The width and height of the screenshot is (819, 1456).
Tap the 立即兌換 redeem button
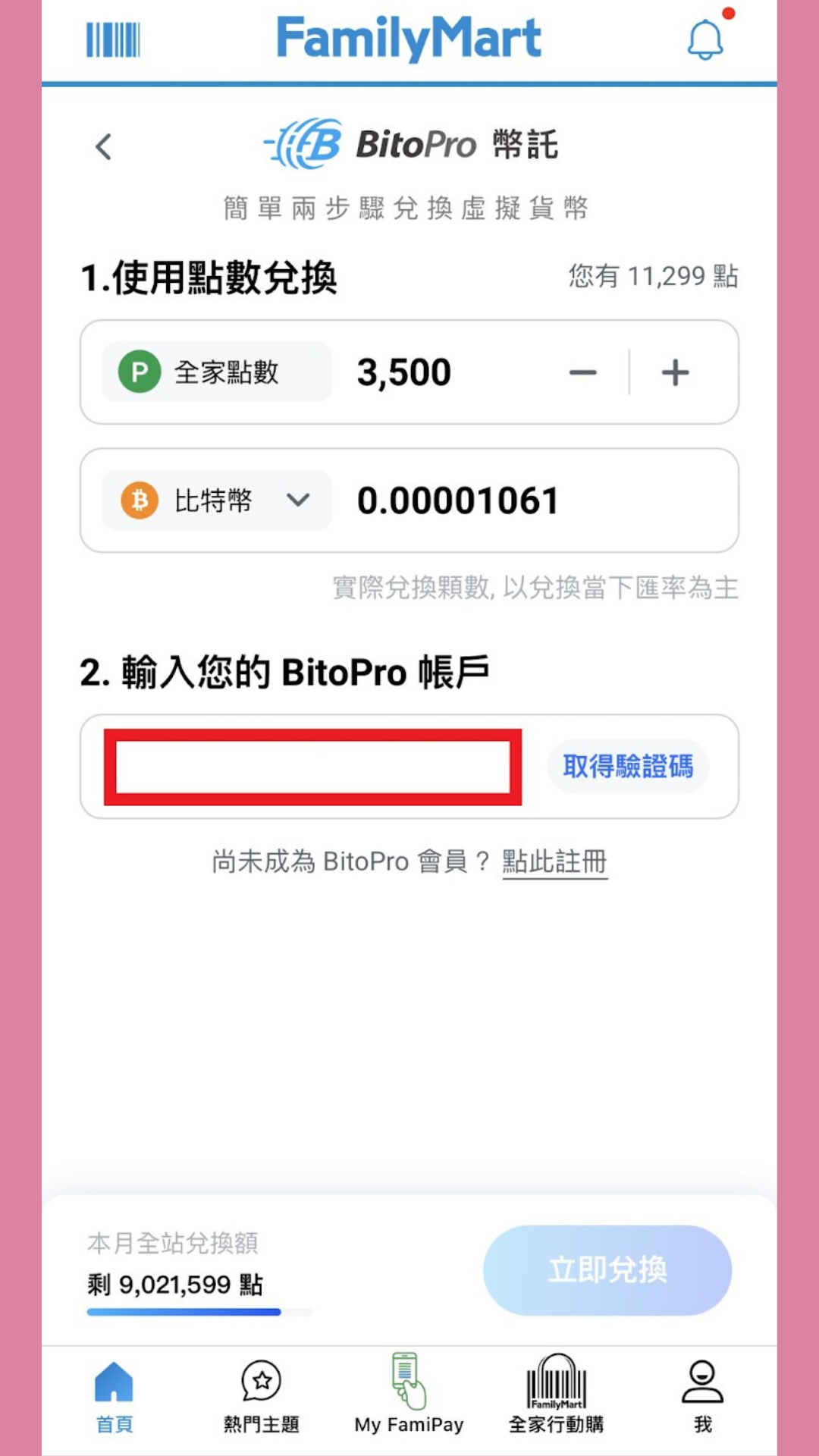tap(607, 1269)
